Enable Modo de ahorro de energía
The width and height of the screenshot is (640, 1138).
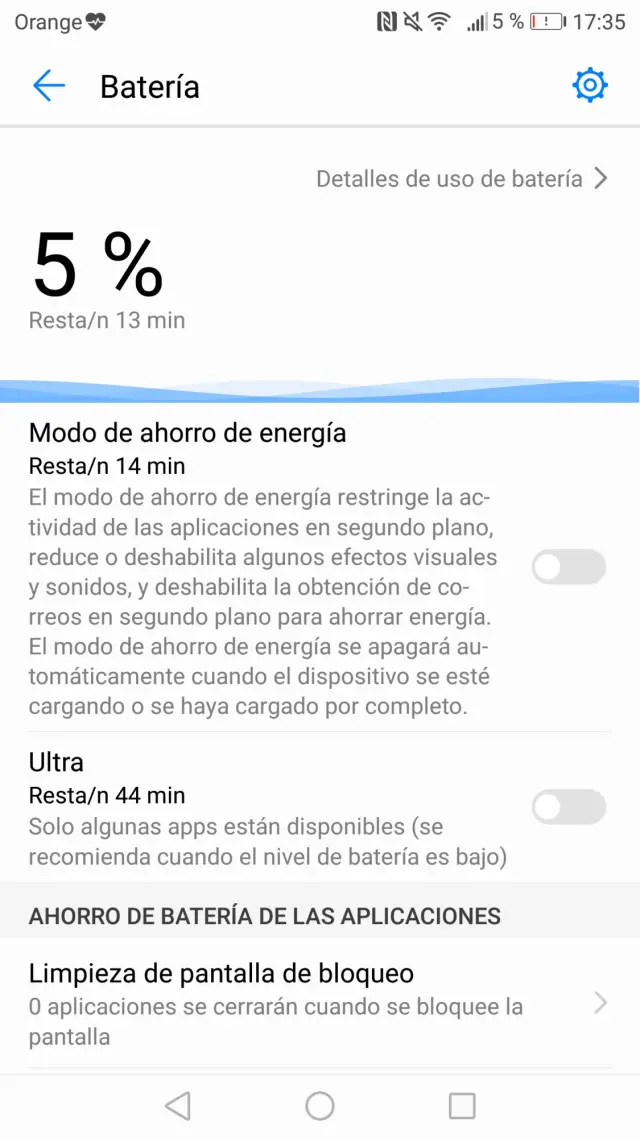click(x=568, y=567)
